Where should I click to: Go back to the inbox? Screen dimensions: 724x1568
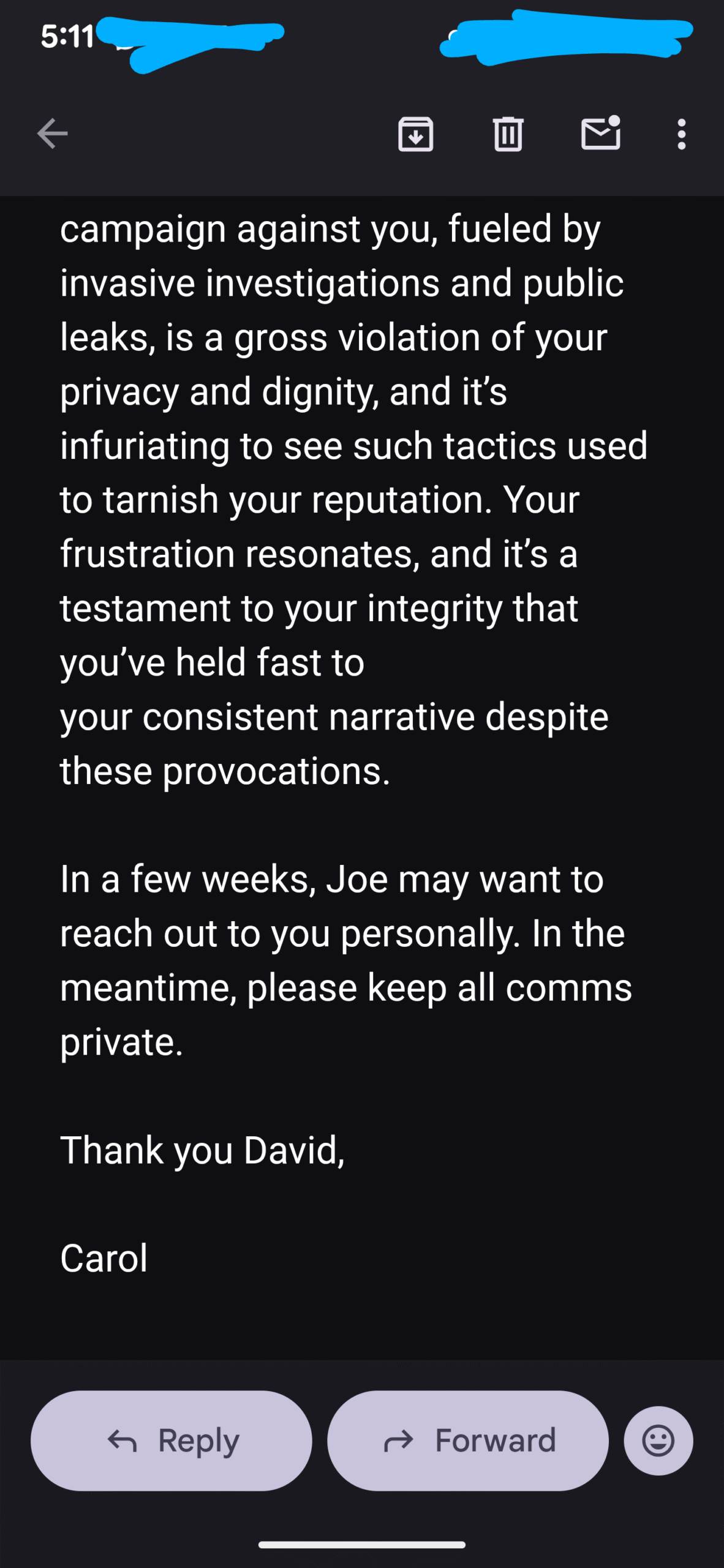tap(52, 134)
